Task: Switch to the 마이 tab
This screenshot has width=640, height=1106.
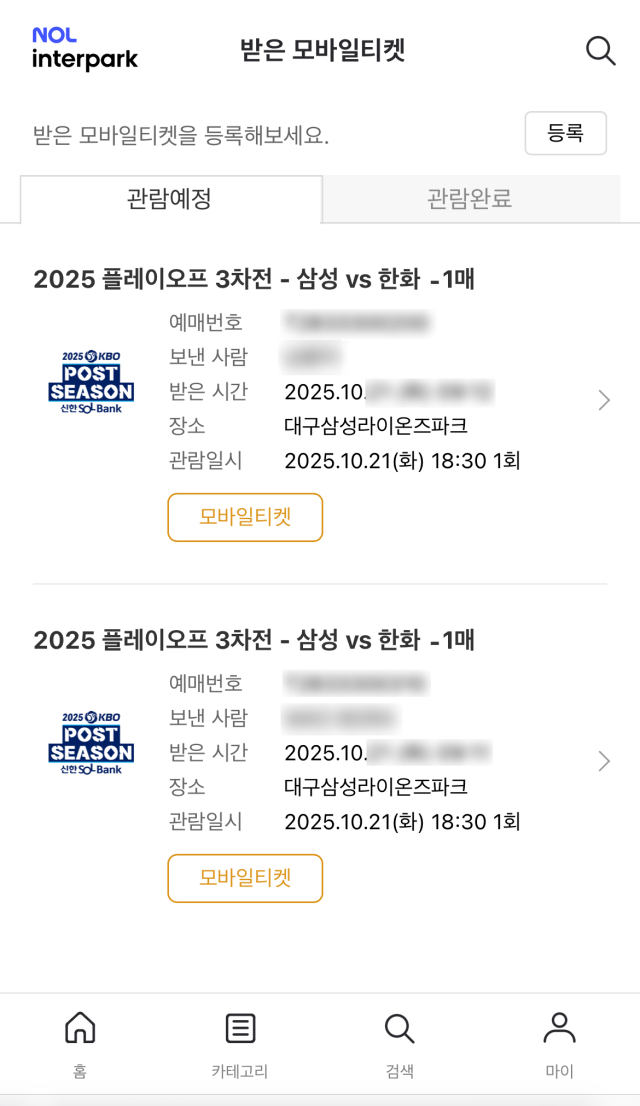Action: click(559, 1043)
